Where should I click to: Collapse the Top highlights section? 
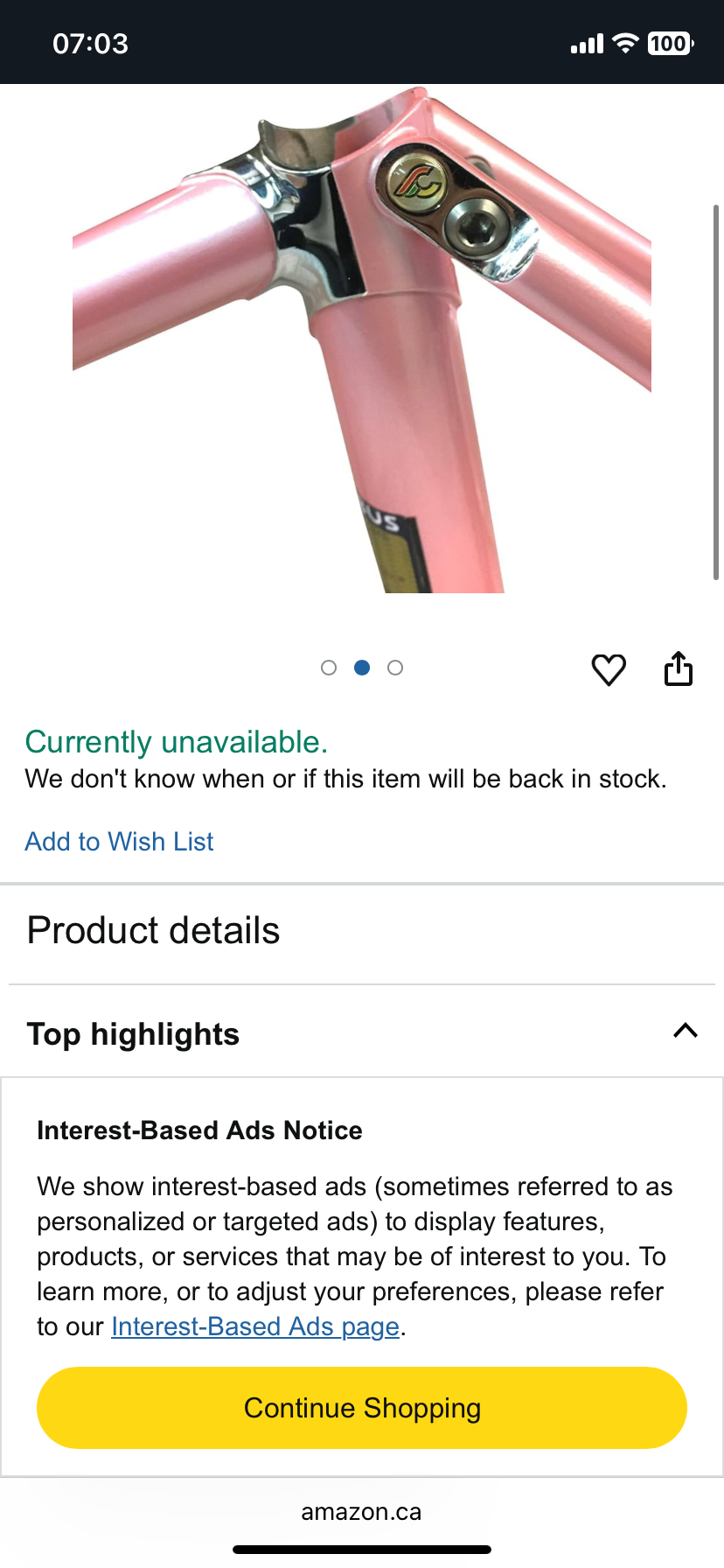point(685,1032)
